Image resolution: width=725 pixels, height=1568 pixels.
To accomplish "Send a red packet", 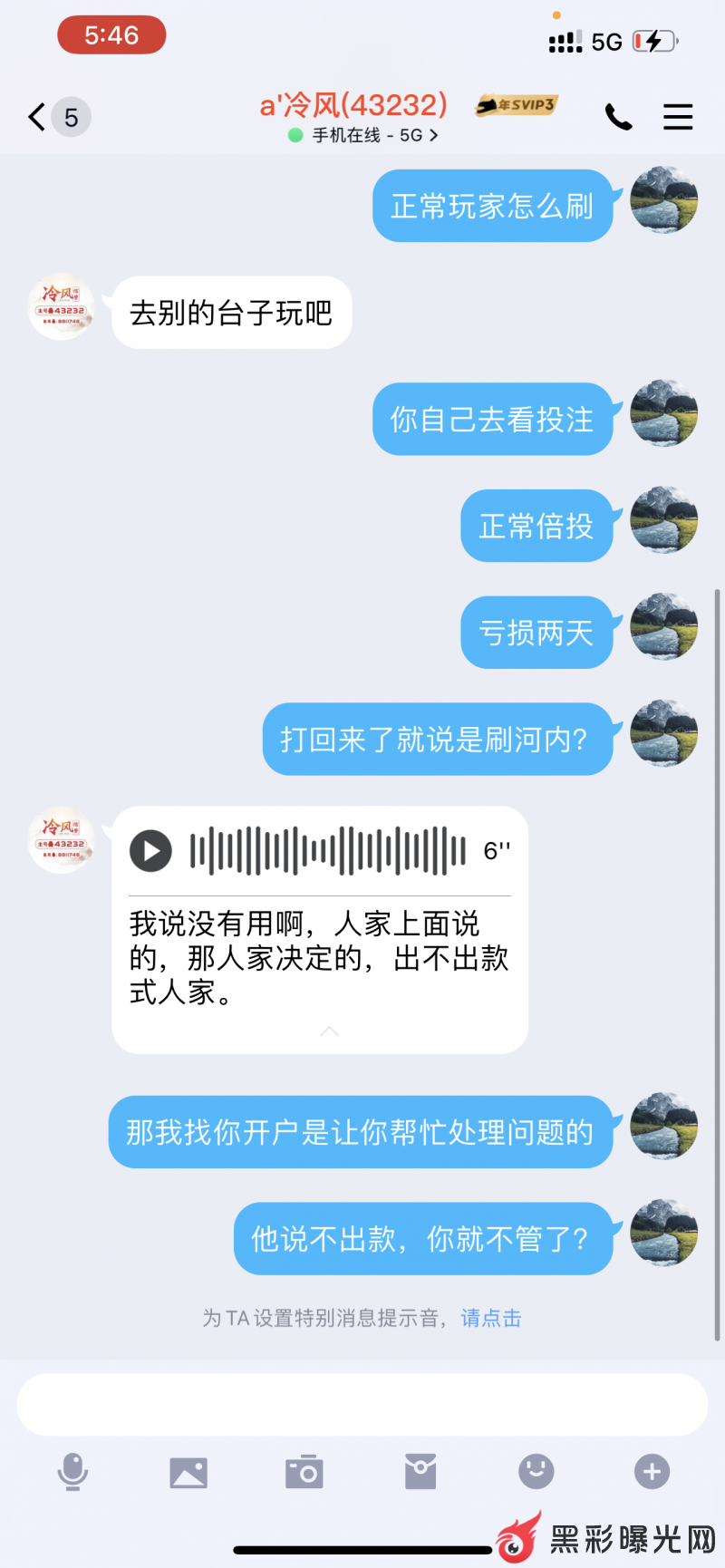I will 420,1472.
